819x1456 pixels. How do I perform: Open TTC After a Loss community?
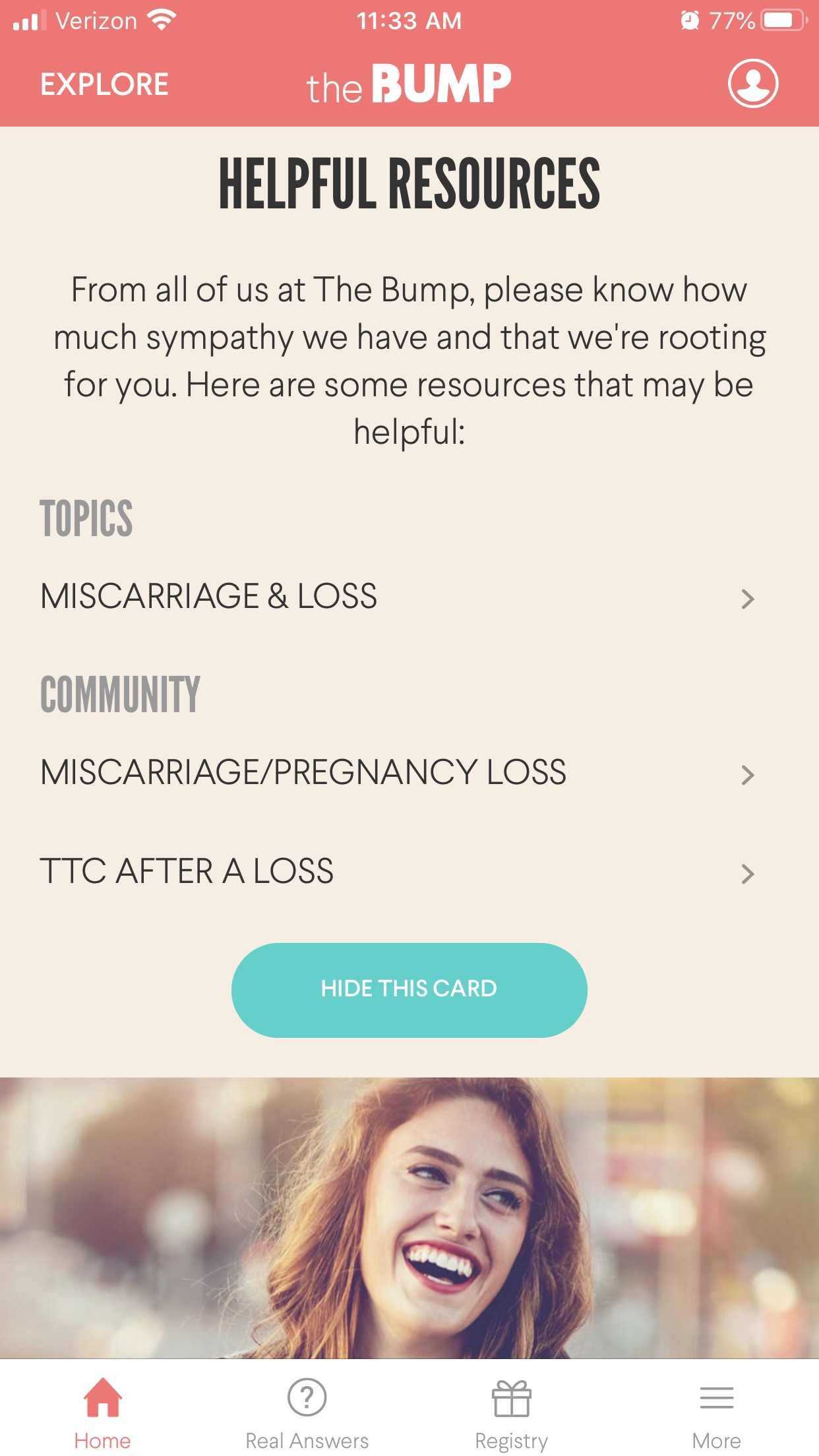pyautogui.click(x=409, y=872)
